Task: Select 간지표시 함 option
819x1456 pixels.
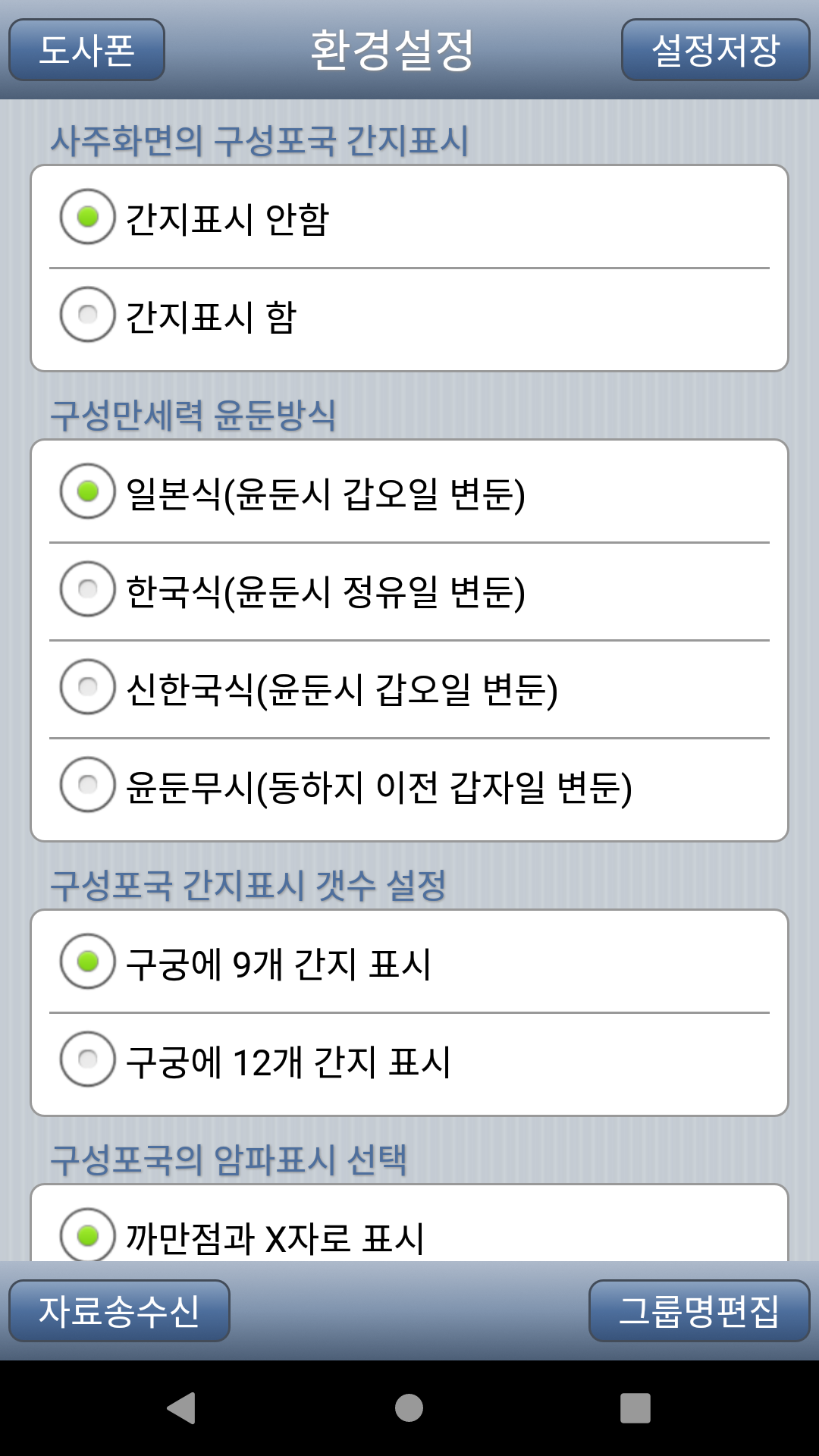Action: click(x=88, y=315)
